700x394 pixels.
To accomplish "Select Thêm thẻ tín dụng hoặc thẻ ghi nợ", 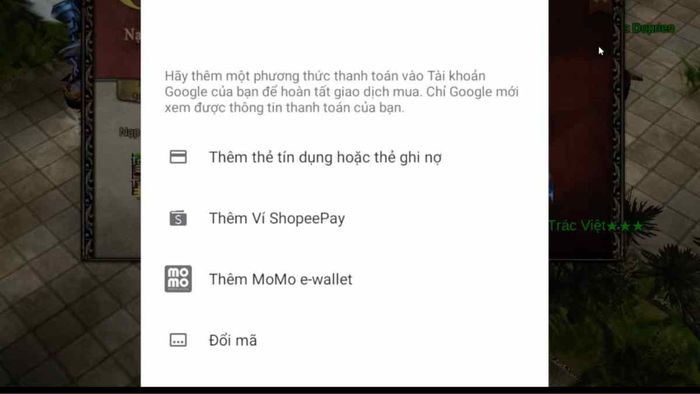I will 344,157.
